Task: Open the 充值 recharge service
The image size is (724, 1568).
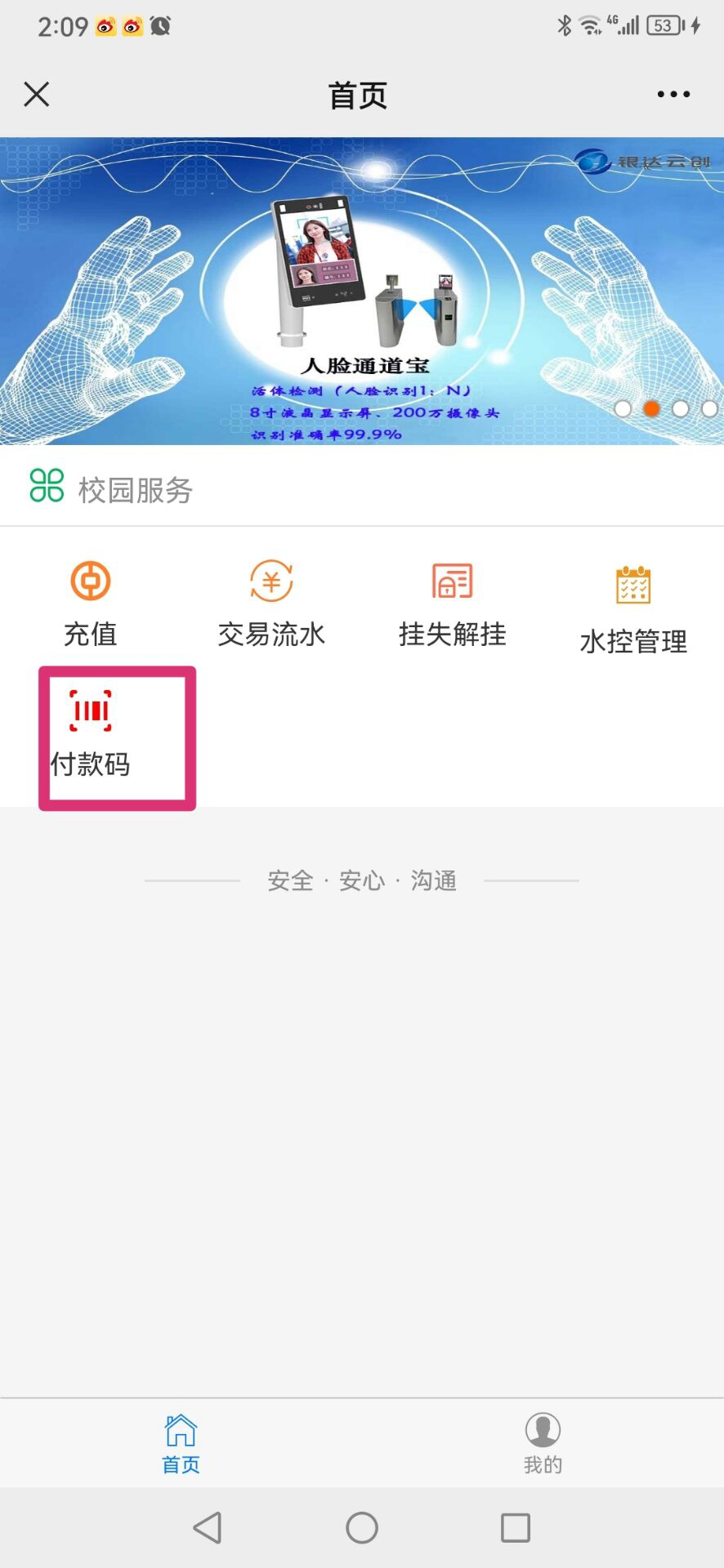Action: (90, 603)
